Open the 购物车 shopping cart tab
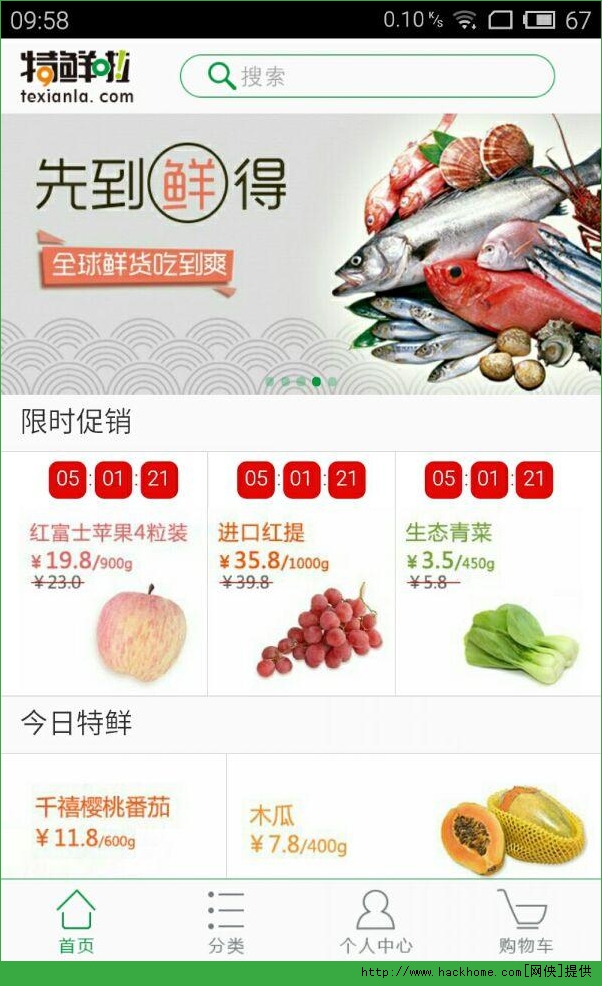This screenshot has height=986, width=602. (525, 922)
